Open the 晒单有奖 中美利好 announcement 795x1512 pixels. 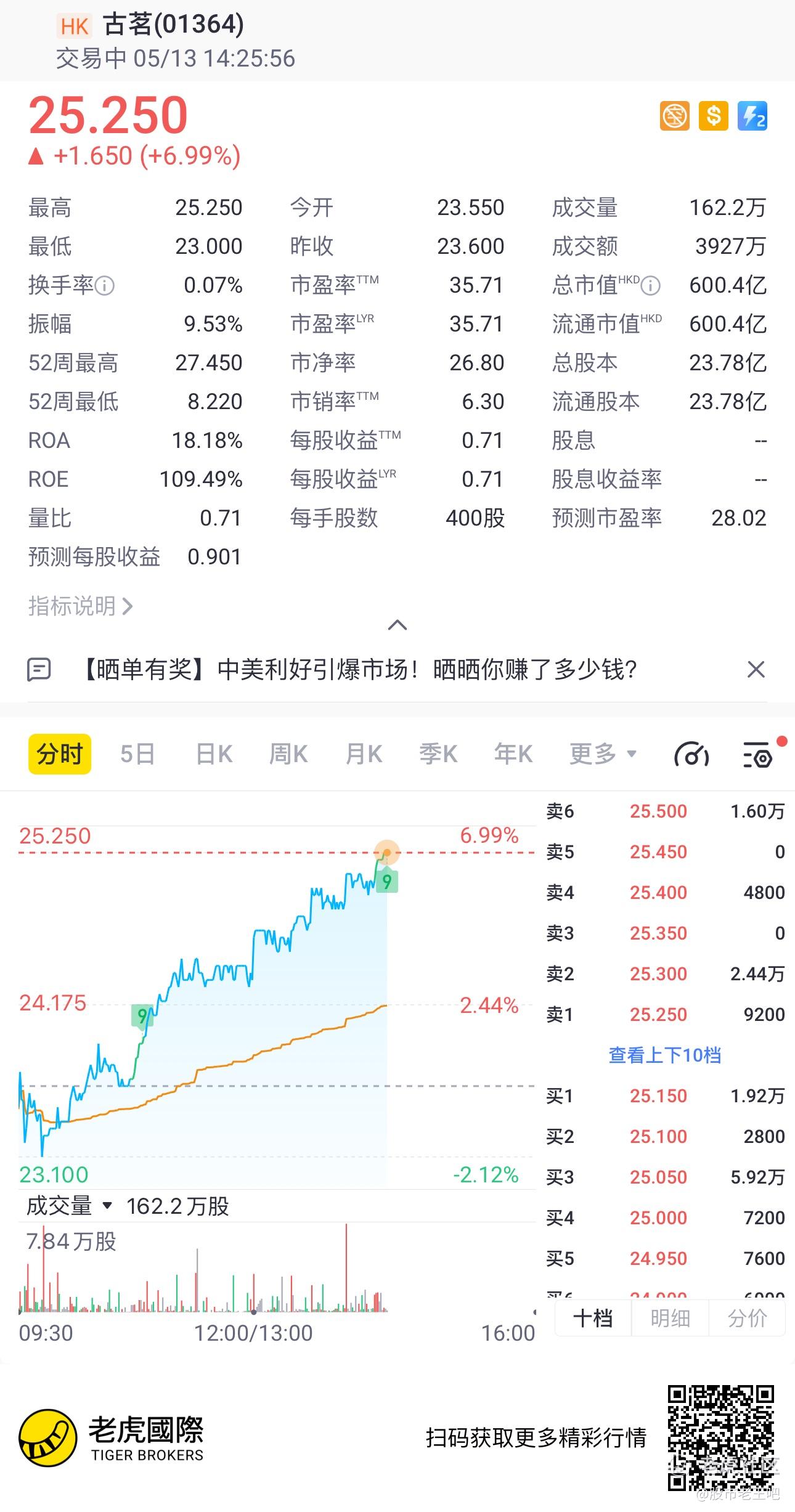(357, 669)
